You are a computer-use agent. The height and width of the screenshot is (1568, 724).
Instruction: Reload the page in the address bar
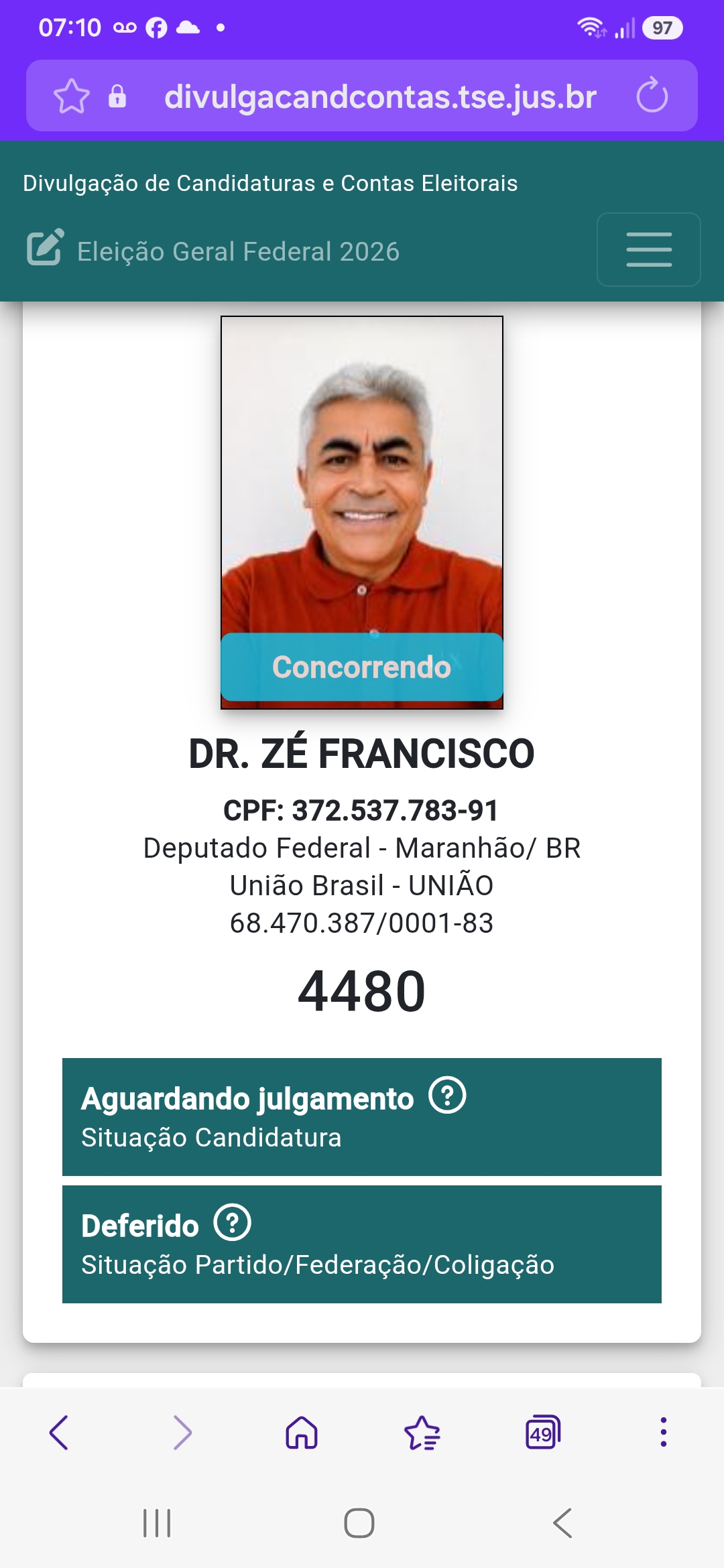point(652,96)
